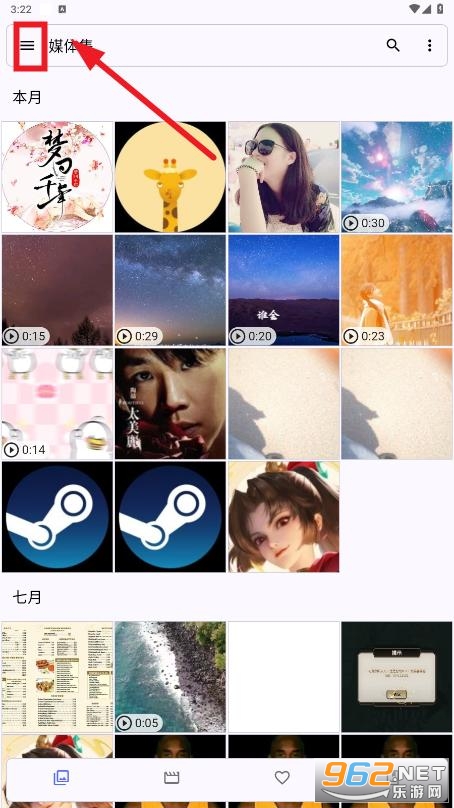Open the woman in sunglasses photo

284,177
